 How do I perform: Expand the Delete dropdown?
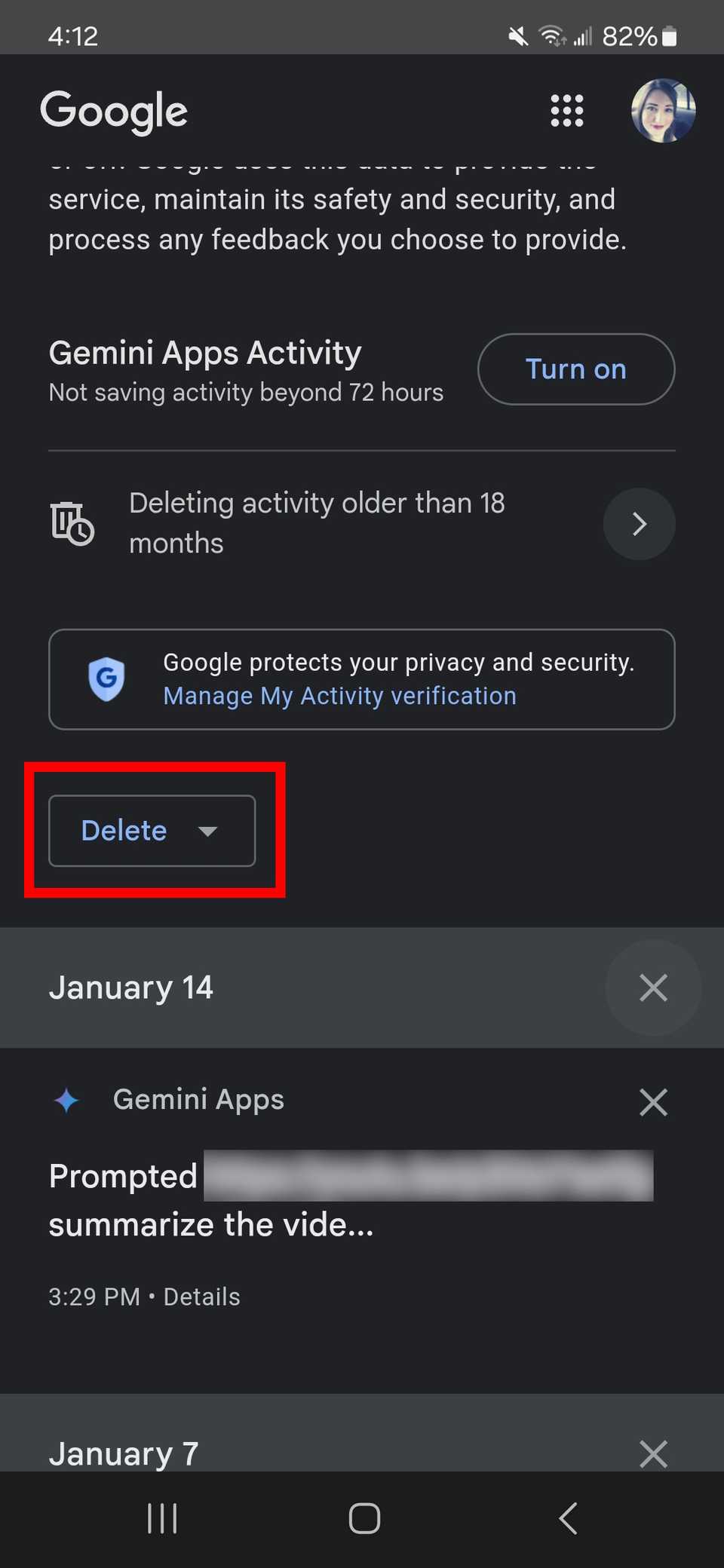coord(152,831)
